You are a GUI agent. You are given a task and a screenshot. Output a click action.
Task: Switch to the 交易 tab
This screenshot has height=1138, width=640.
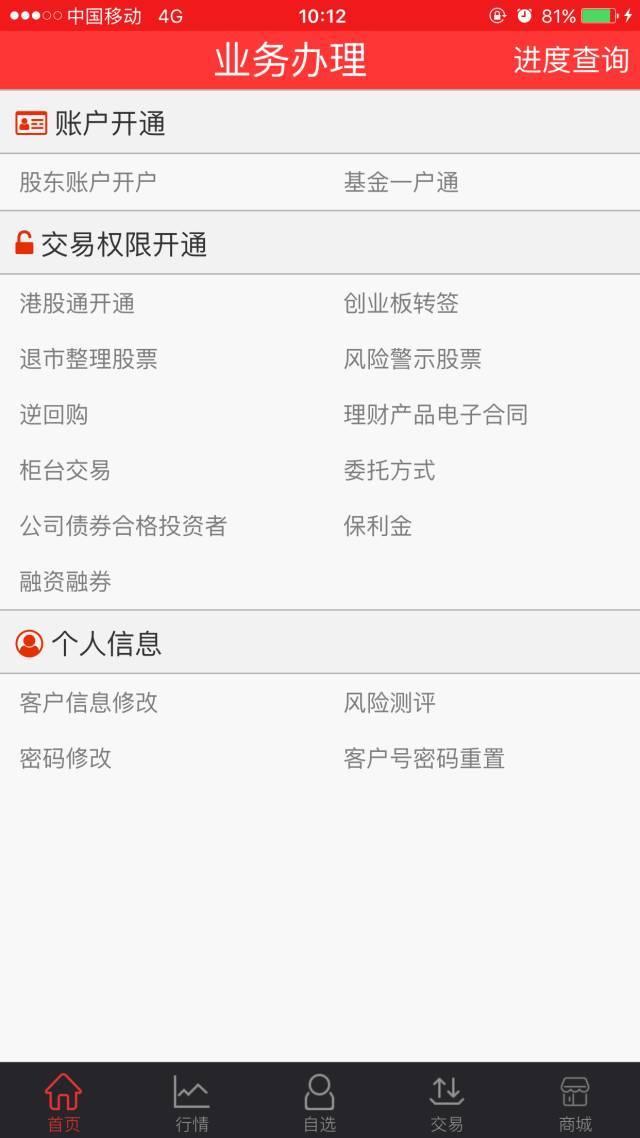coord(446,1102)
